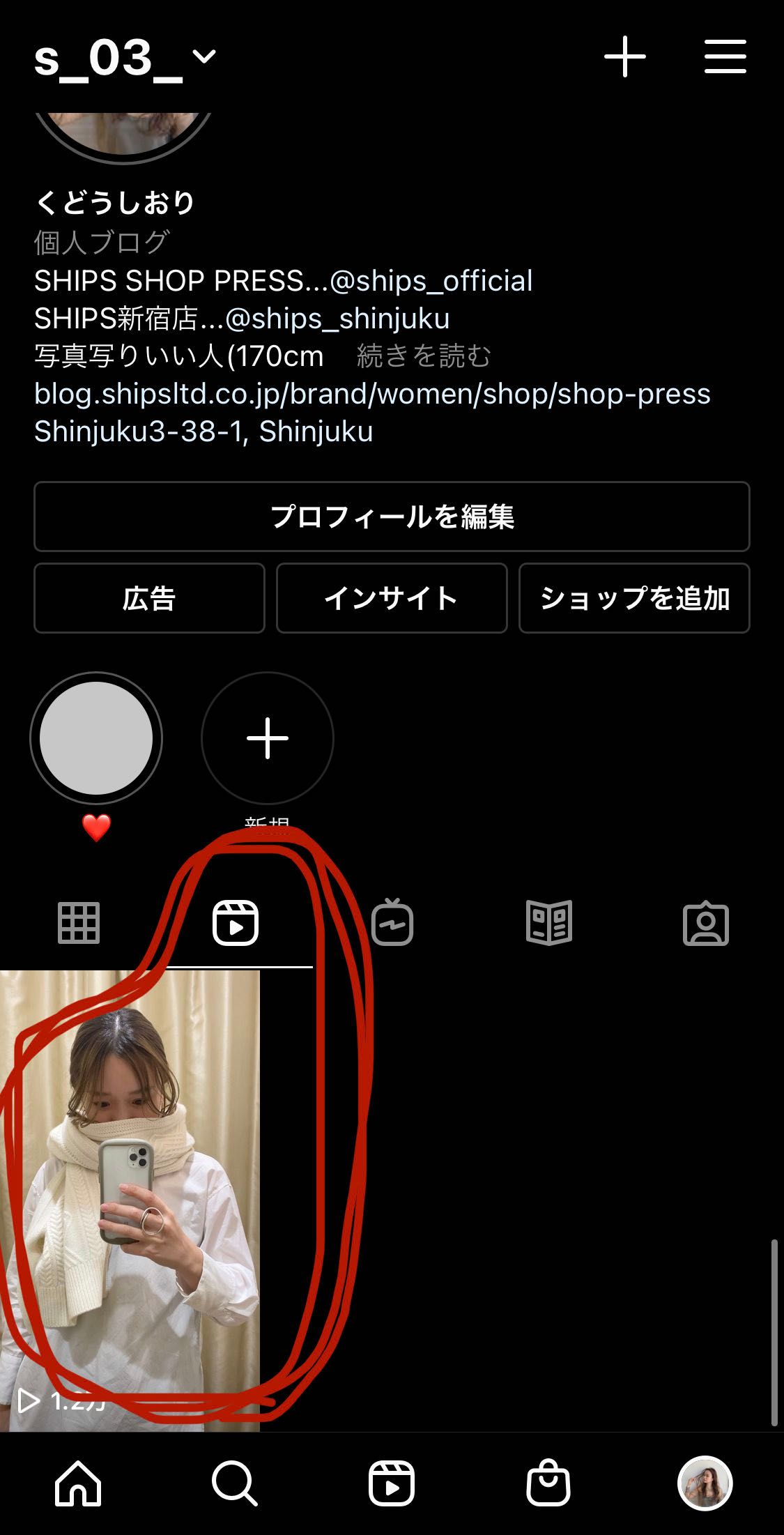Open the heart story highlight
This screenshot has width=784, height=1535.
tap(96, 738)
